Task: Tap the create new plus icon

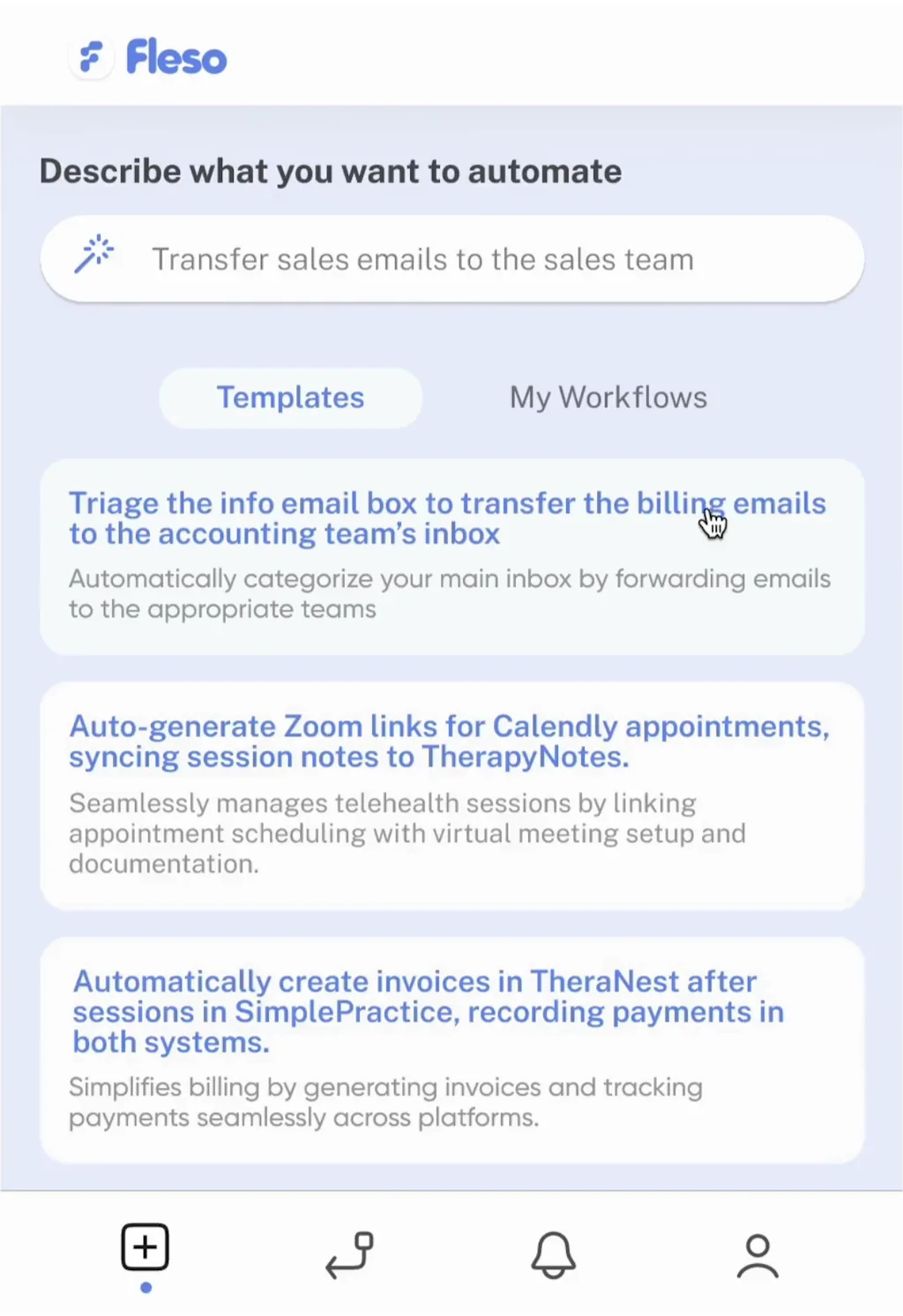Action: click(146, 1248)
